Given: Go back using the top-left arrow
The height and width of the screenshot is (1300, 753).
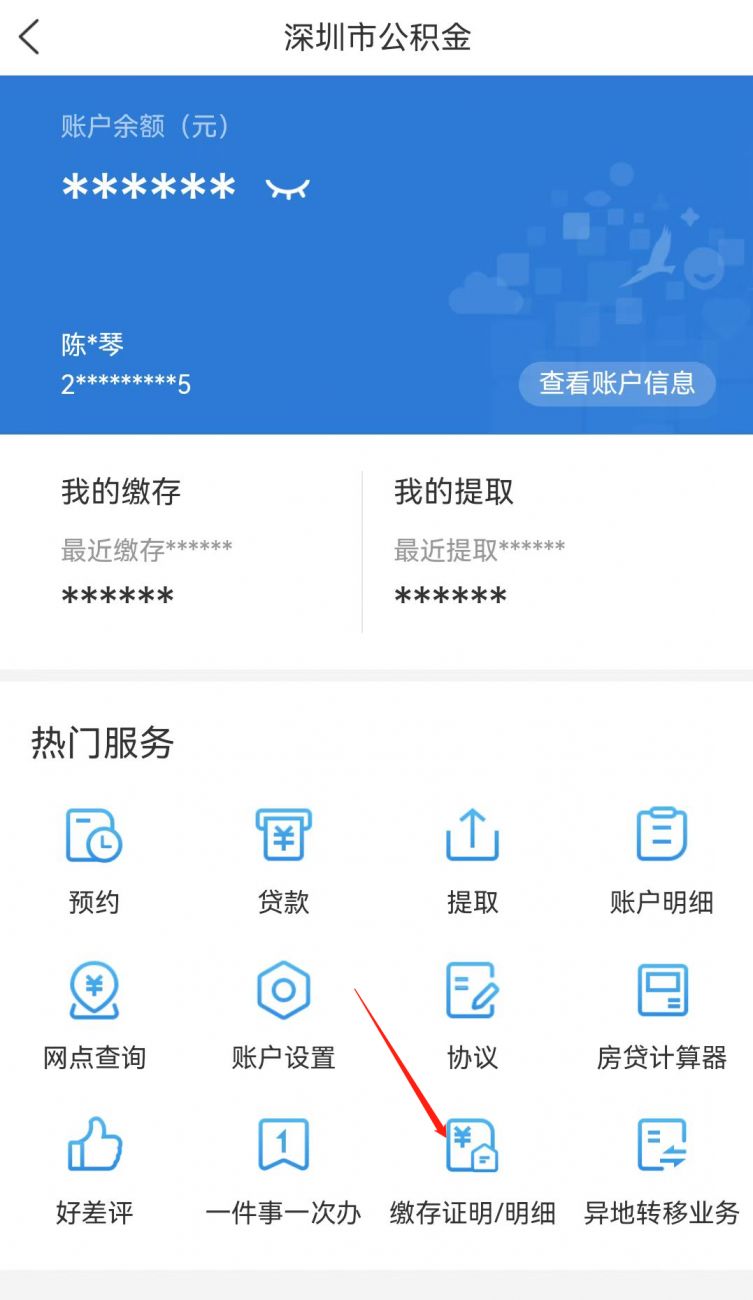Looking at the screenshot, I should click(x=30, y=37).
